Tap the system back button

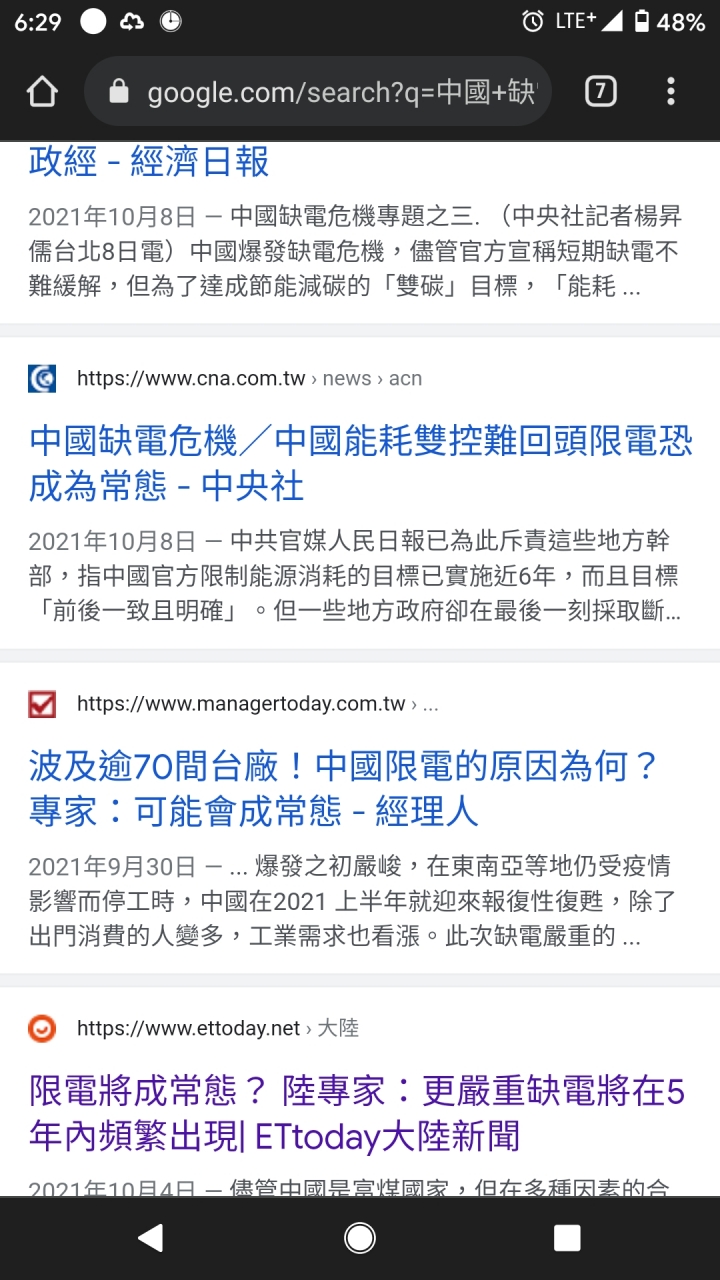[x=151, y=1238]
